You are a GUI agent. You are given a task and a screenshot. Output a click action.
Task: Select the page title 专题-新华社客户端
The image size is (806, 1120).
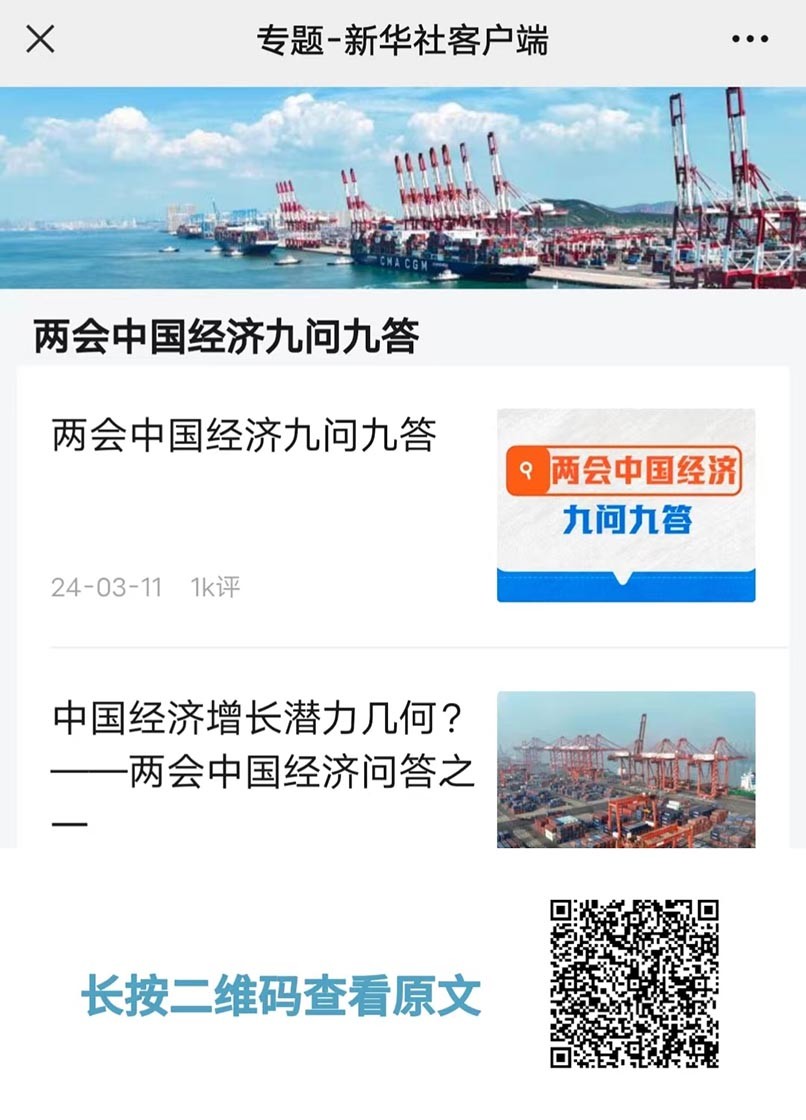pyautogui.click(x=402, y=40)
